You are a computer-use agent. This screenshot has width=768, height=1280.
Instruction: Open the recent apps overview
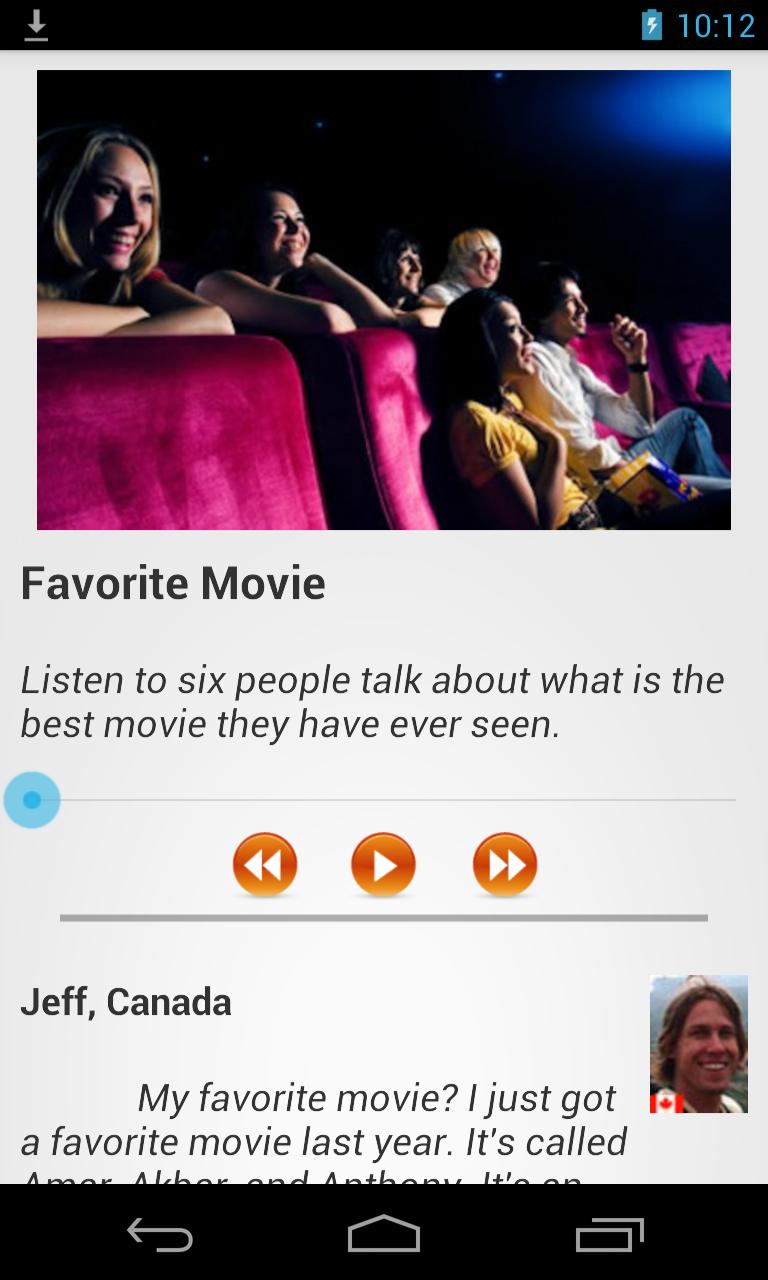click(x=609, y=1235)
